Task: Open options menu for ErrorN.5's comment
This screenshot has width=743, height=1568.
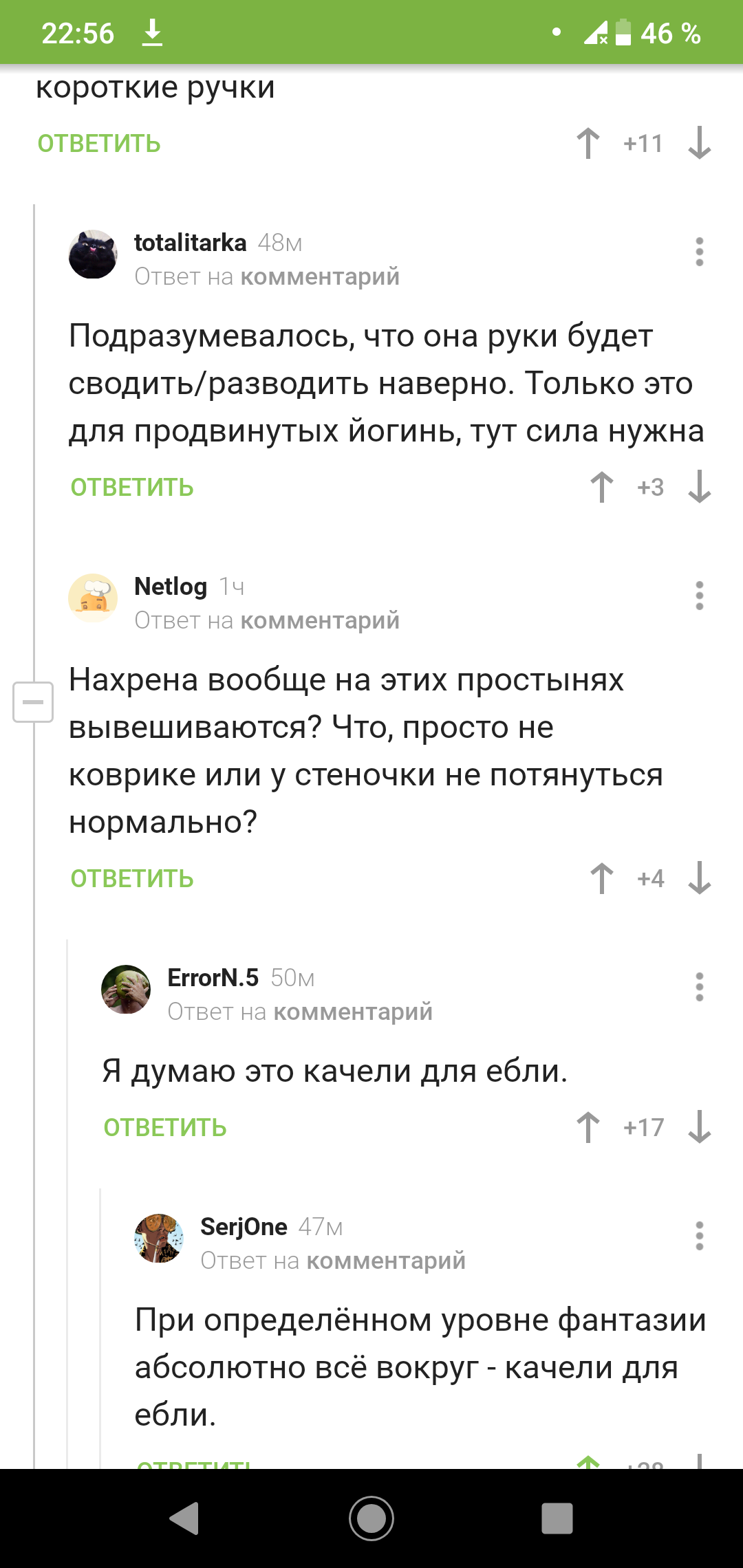Action: 699,987
